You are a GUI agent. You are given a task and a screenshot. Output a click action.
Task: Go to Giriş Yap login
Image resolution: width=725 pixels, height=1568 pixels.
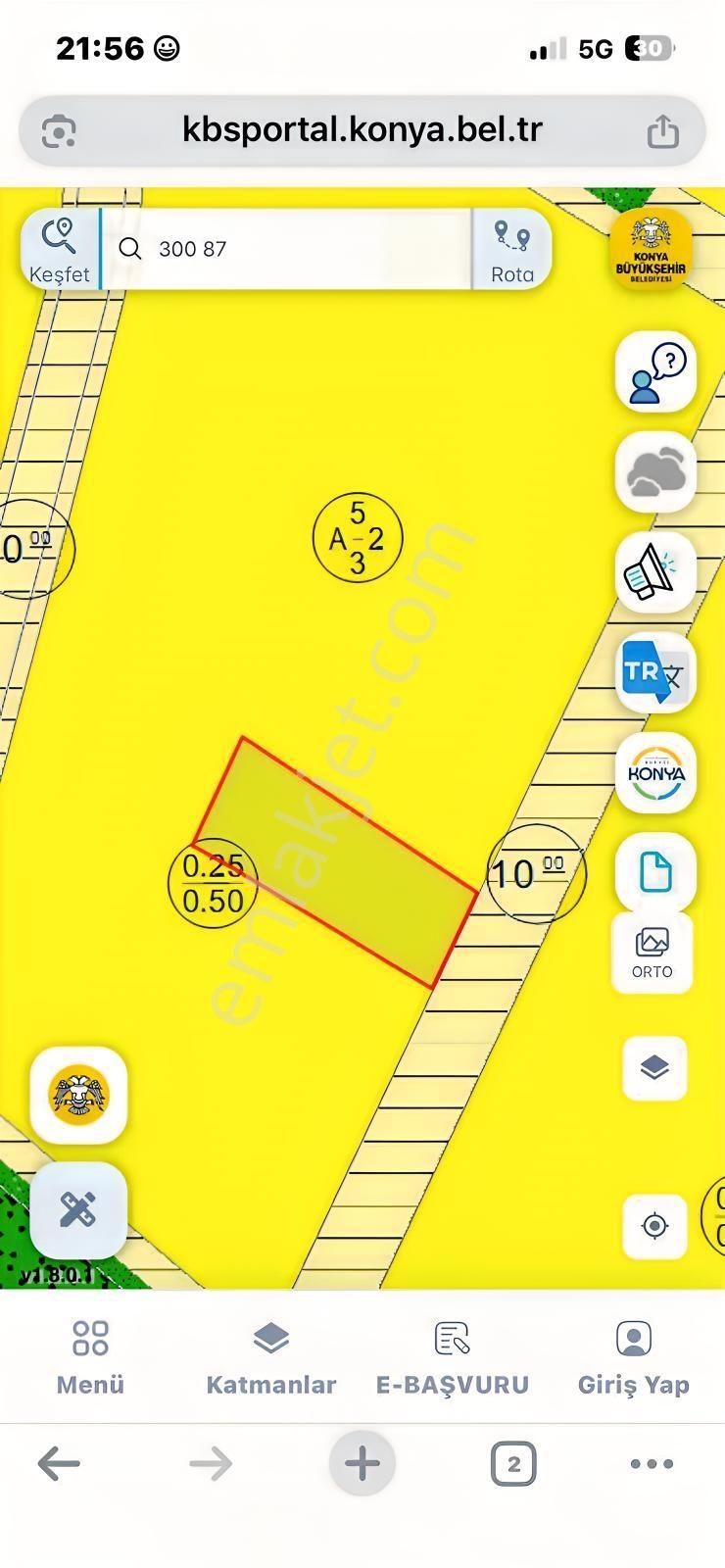[634, 1358]
